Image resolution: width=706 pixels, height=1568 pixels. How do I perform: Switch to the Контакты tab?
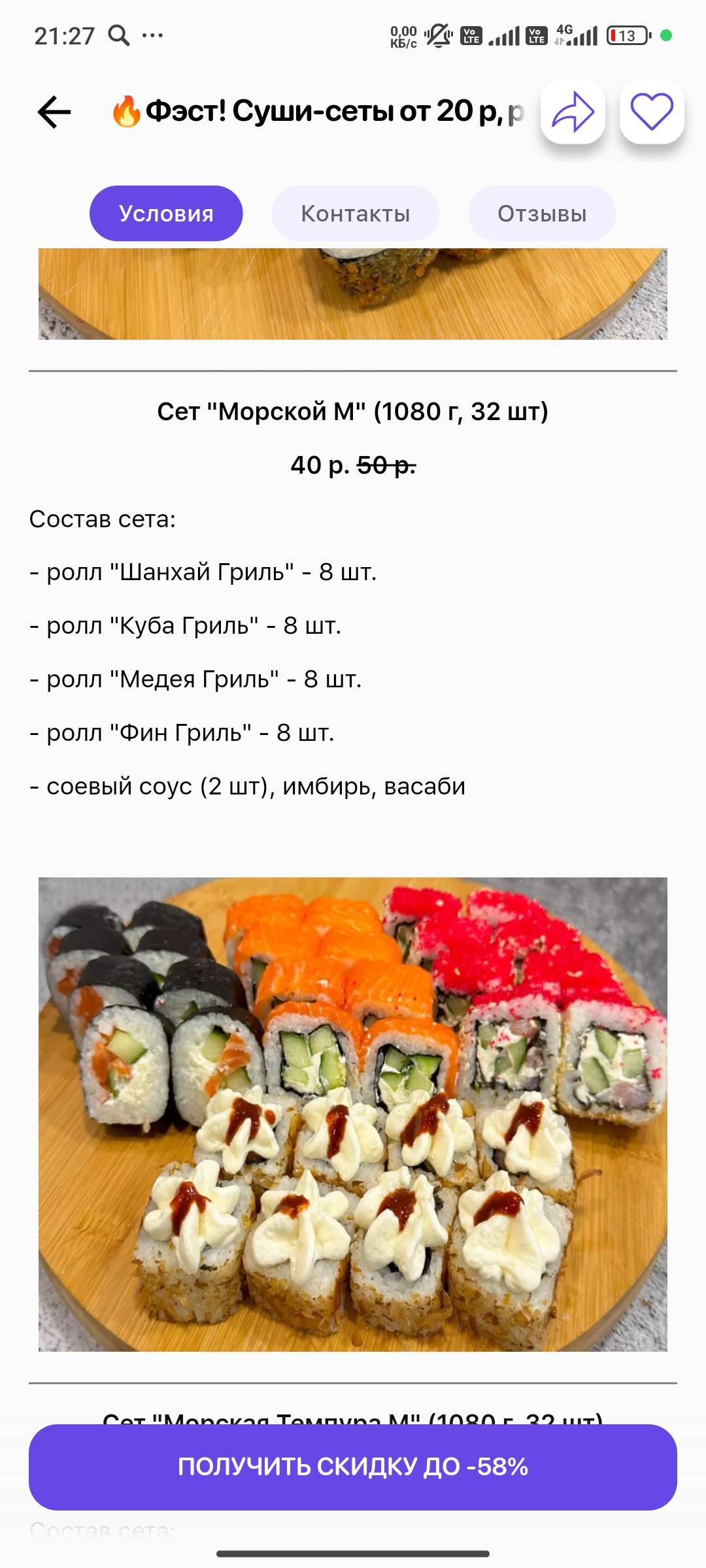tap(355, 214)
